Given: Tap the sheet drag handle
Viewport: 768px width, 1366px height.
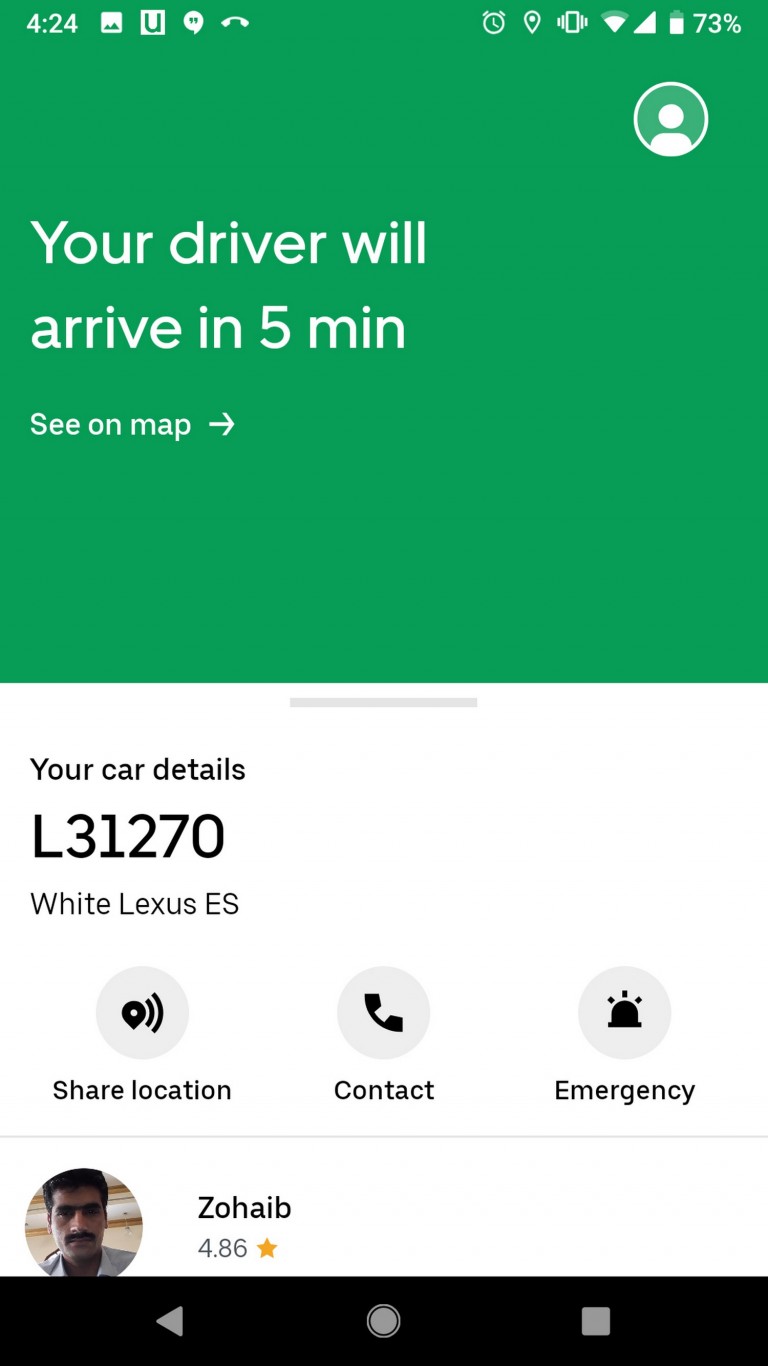Looking at the screenshot, I should (383, 703).
